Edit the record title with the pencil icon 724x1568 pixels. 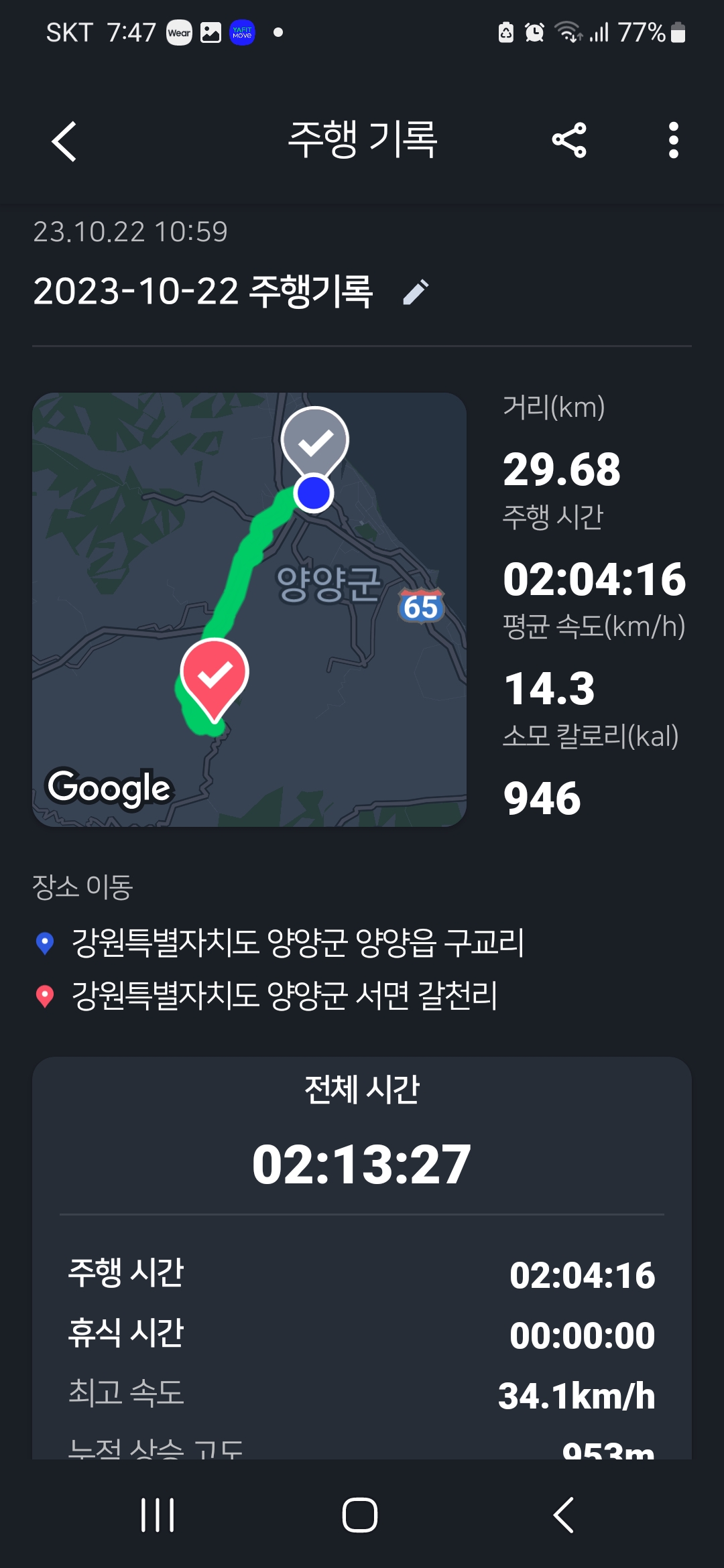[416, 292]
